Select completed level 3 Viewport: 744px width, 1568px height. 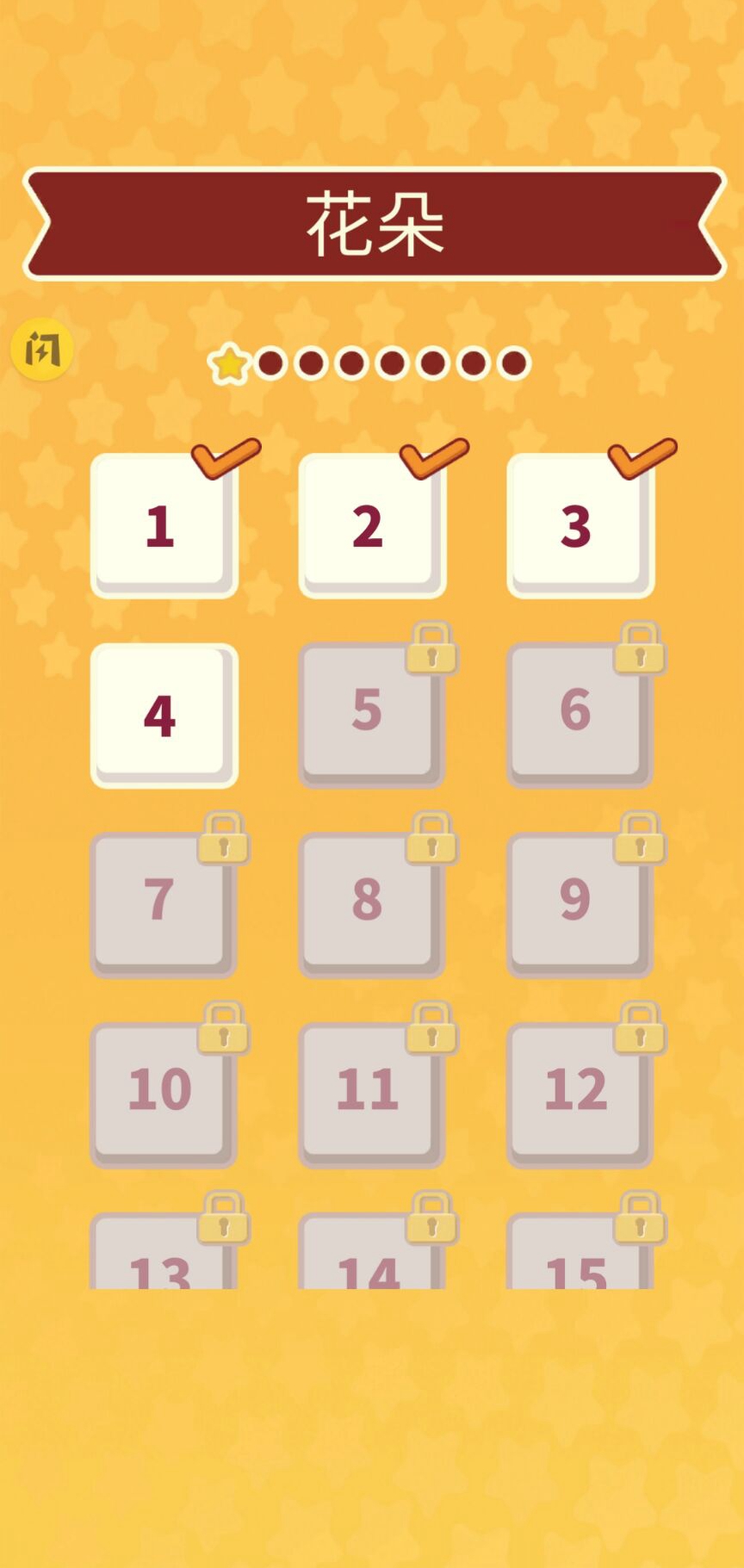[579, 526]
